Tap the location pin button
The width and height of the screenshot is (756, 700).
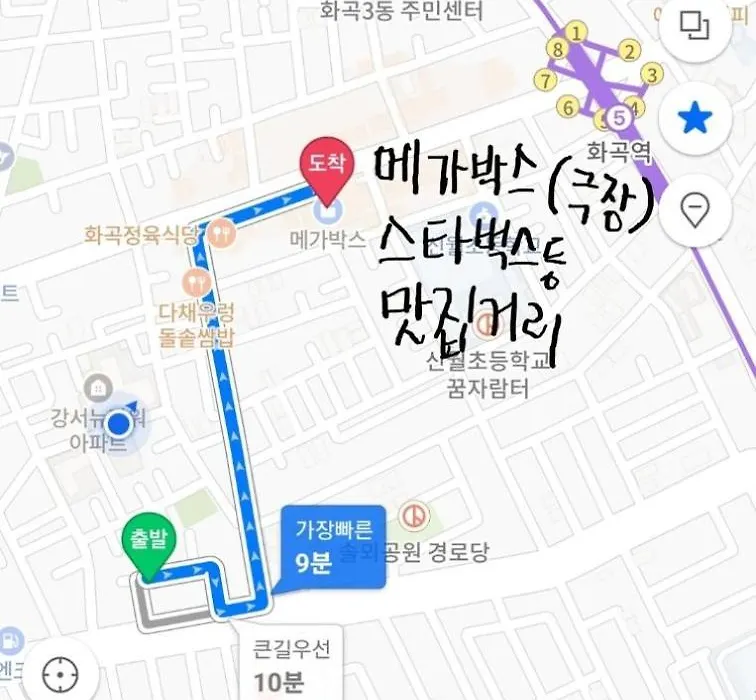tap(694, 210)
